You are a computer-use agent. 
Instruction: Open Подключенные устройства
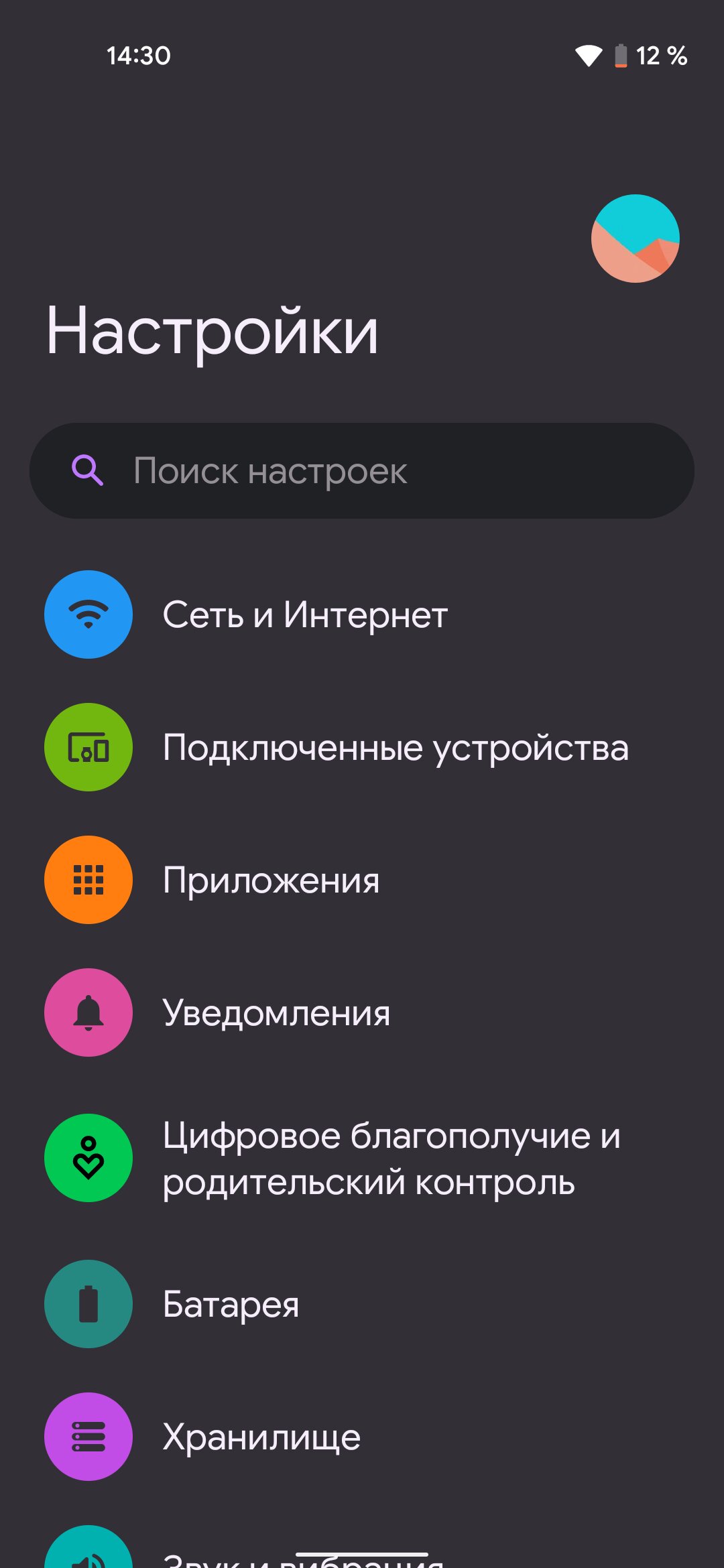(x=362, y=747)
